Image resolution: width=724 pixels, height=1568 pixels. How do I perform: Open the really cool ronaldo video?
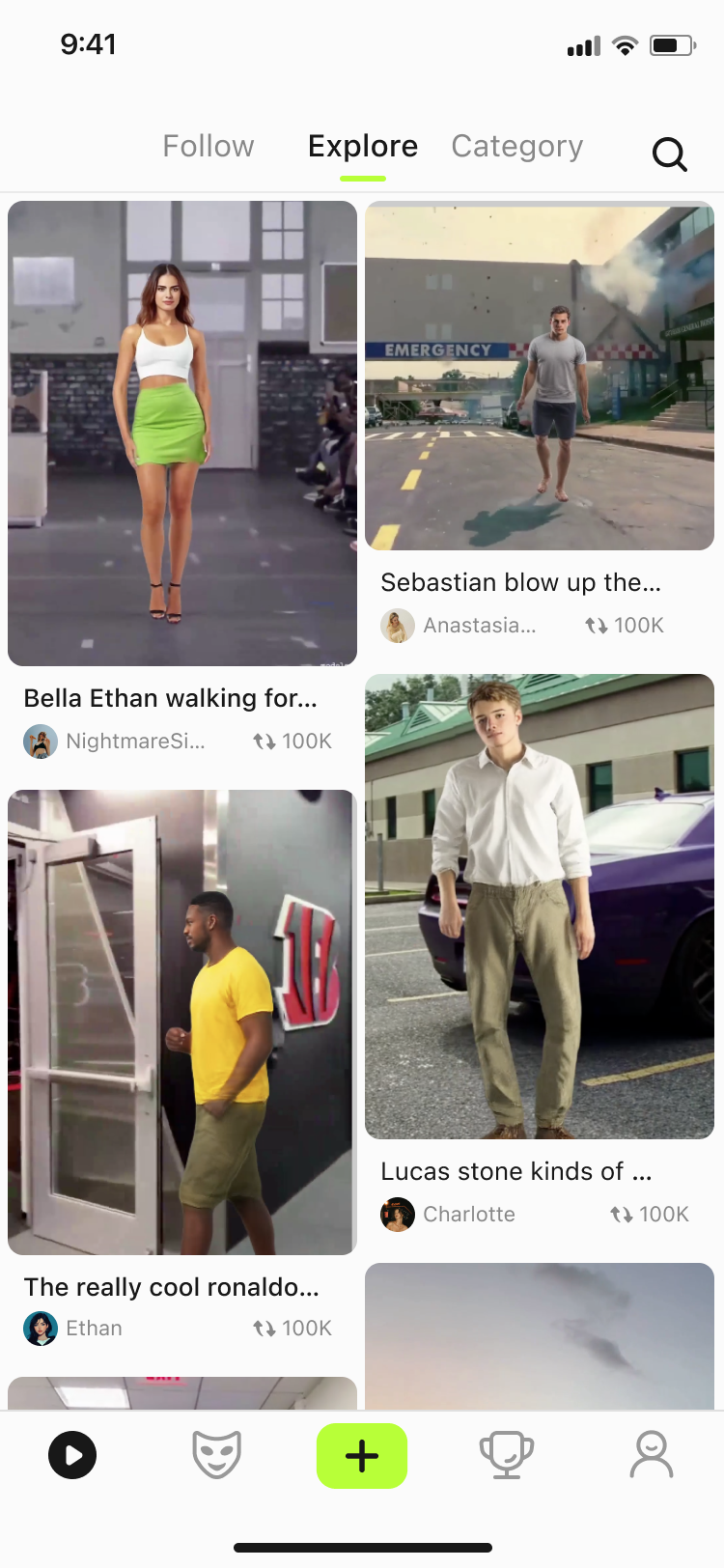point(182,1022)
